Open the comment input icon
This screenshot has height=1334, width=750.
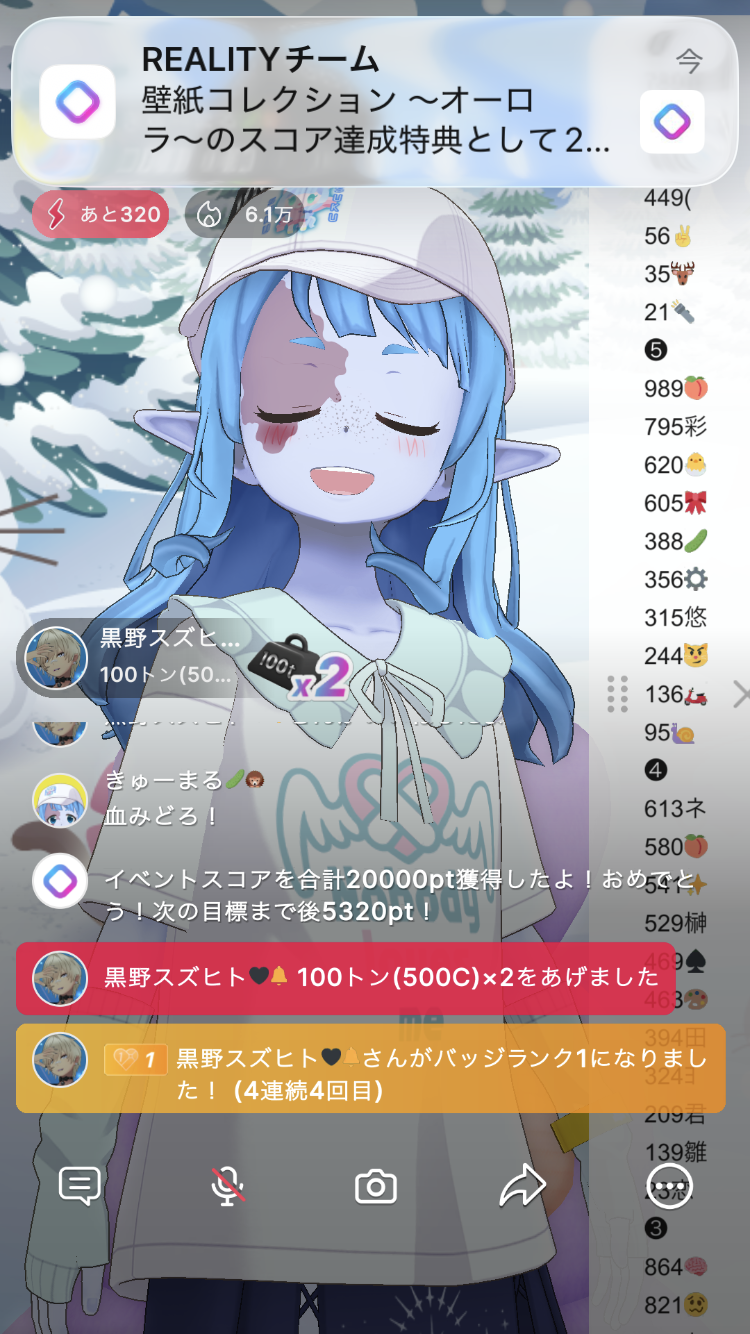click(x=80, y=1187)
